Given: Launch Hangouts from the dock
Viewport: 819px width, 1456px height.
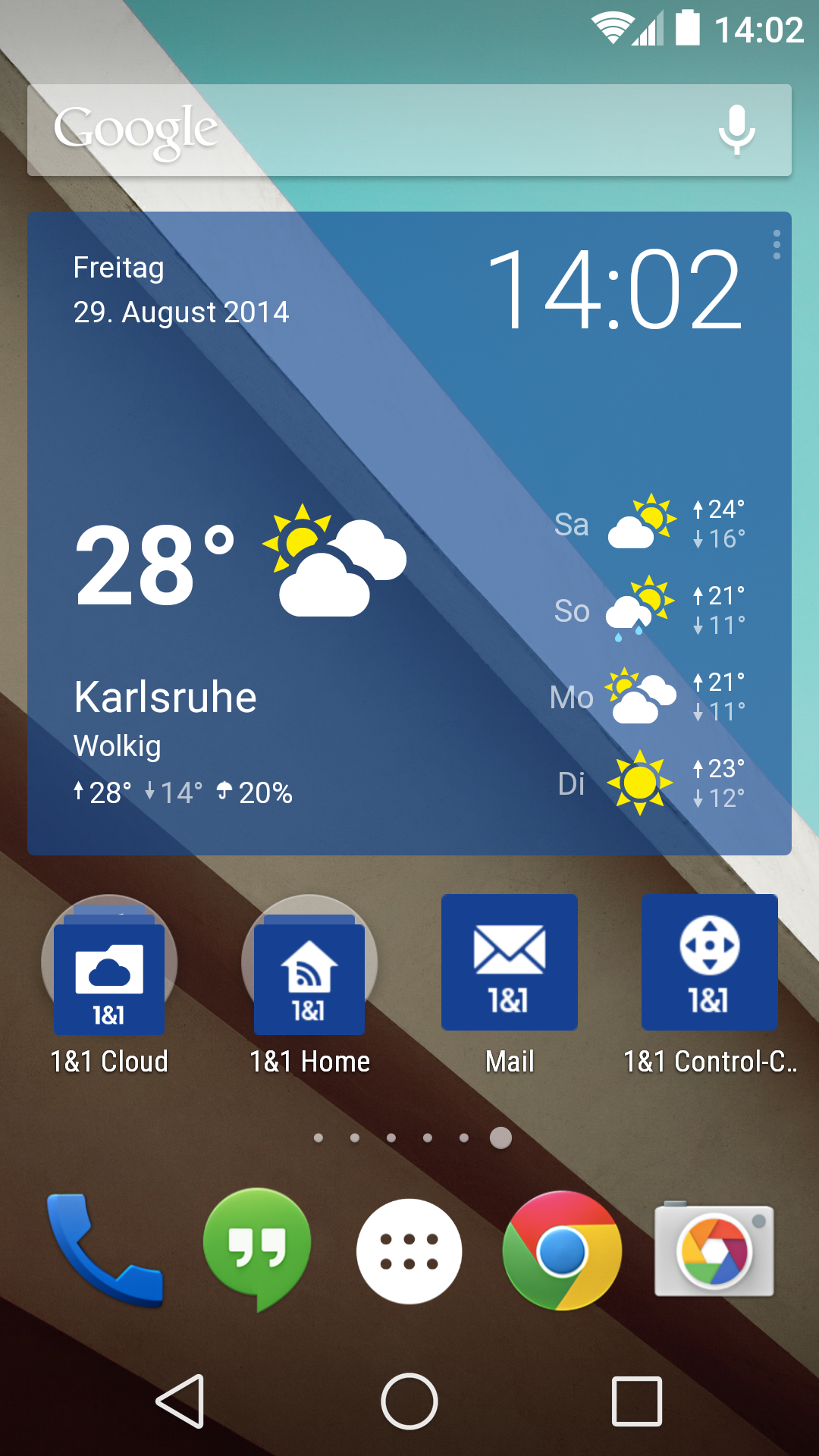Looking at the screenshot, I should [257, 1247].
